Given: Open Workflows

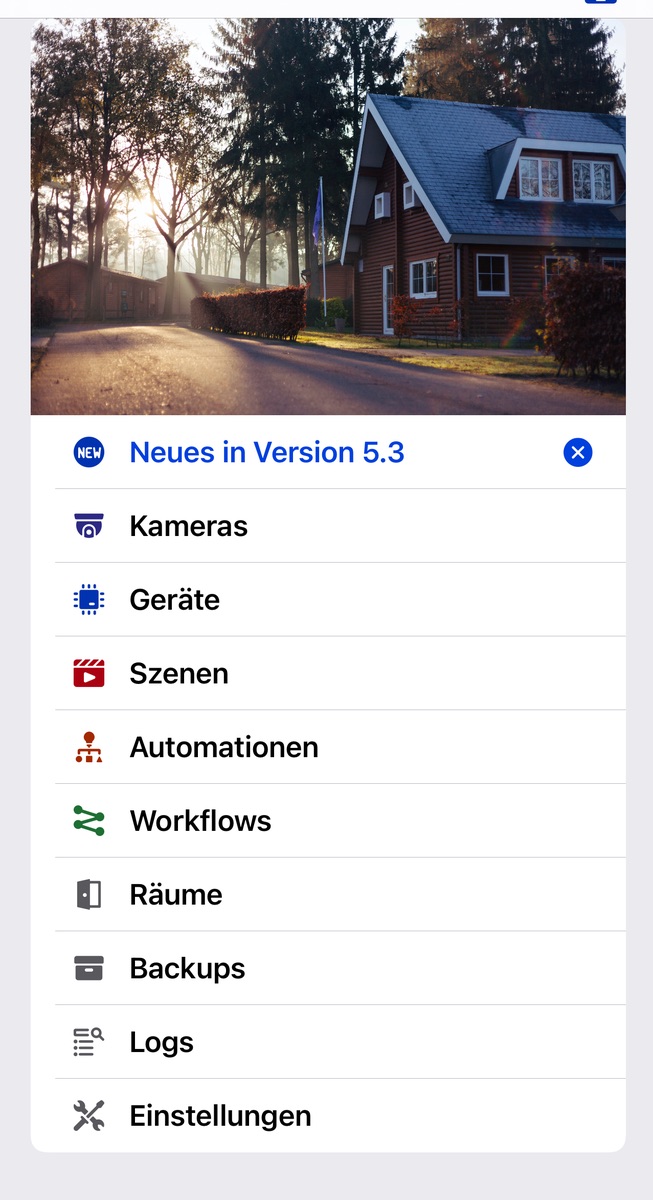Looking at the screenshot, I should [x=200, y=821].
